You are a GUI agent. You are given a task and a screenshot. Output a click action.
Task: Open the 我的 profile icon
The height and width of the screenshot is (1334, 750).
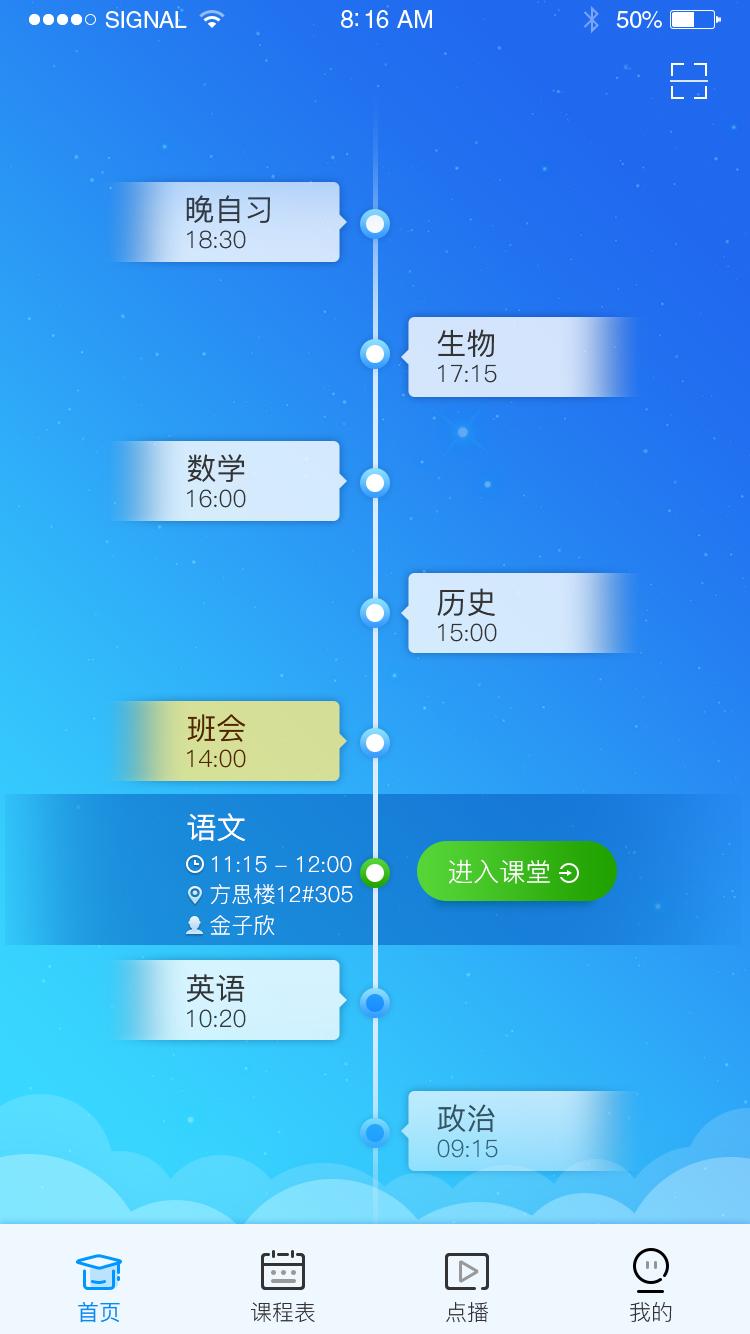click(x=650, y=1271)
